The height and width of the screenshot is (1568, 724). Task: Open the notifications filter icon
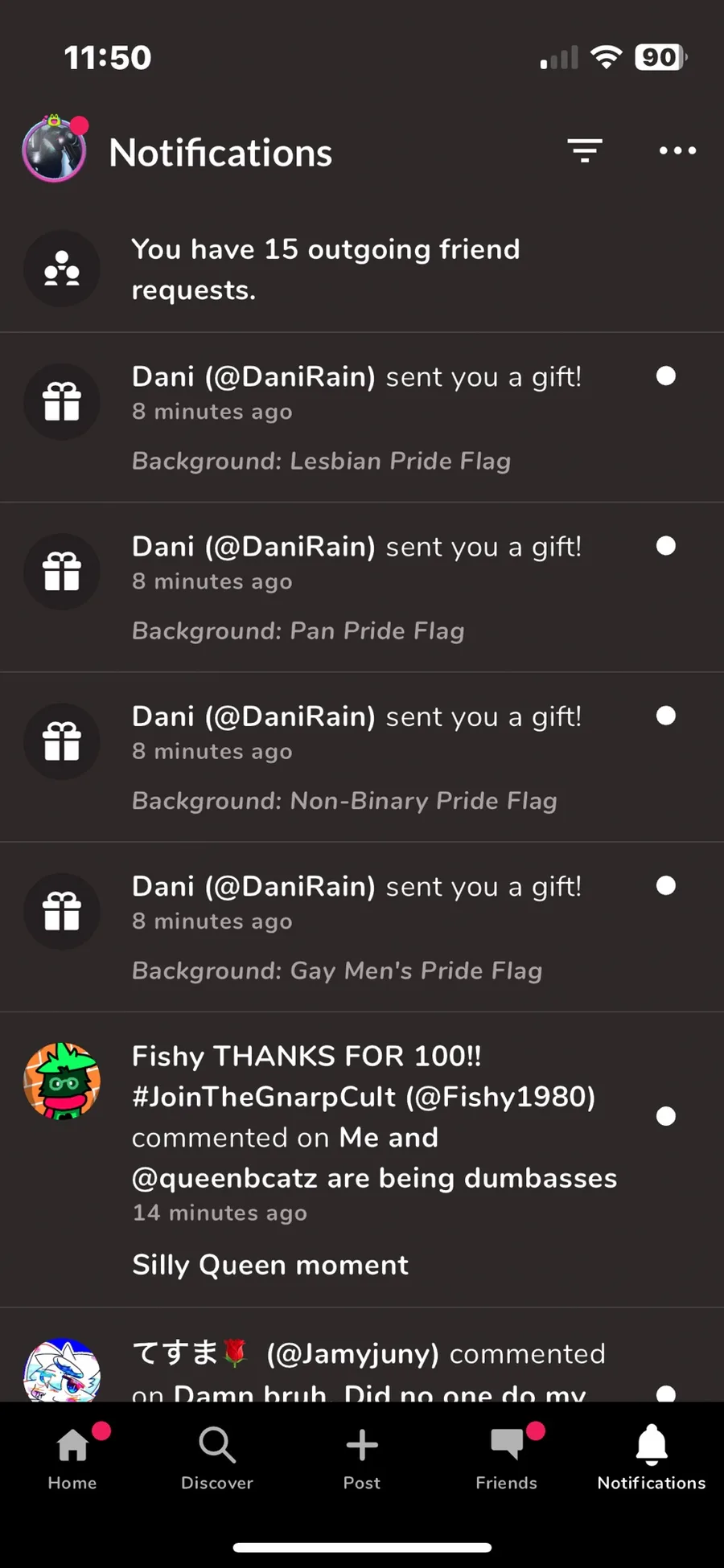[585, 150]
